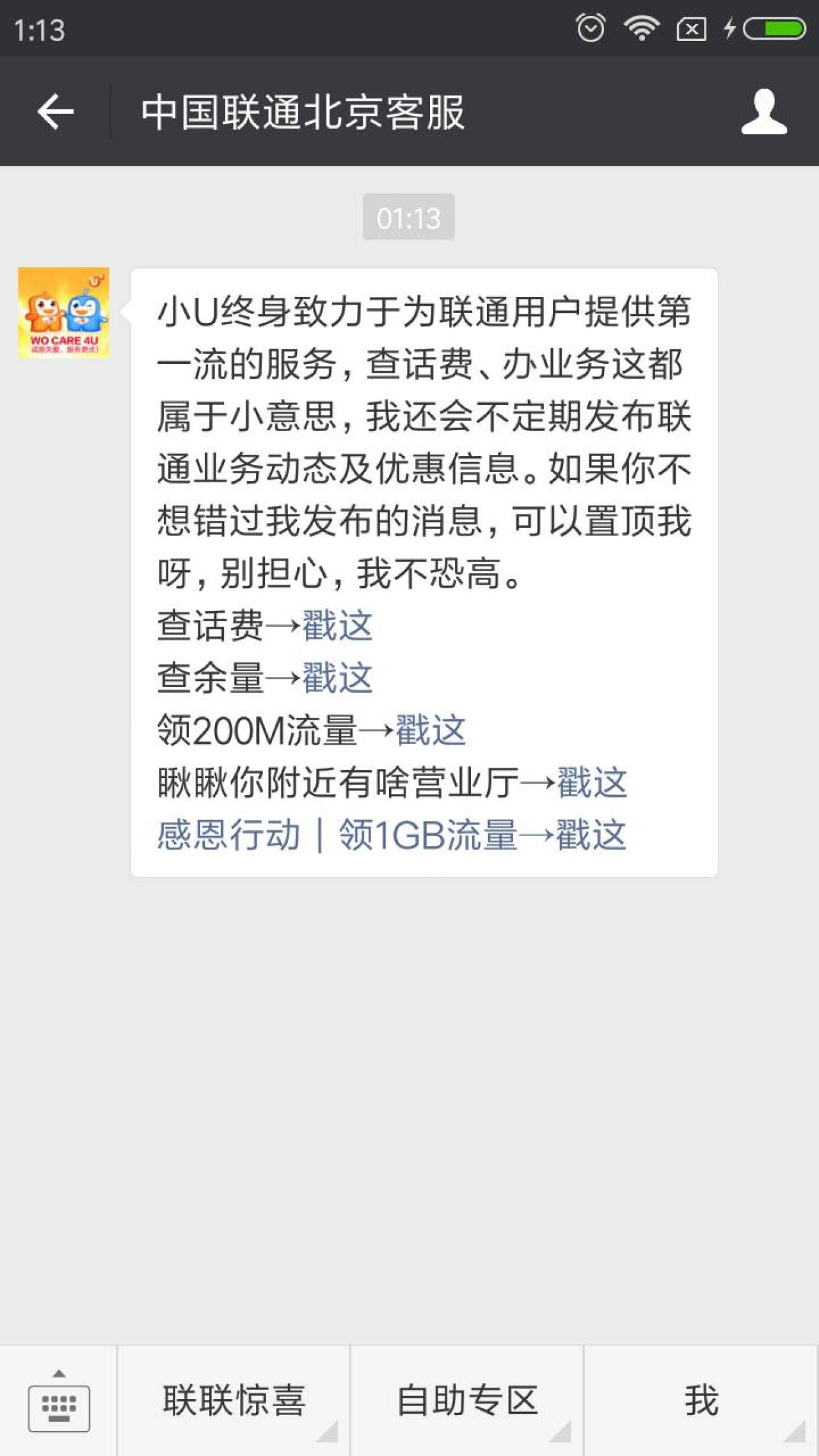
Task: Tap 戳这 link after 查余量
Action: (337, 678)
